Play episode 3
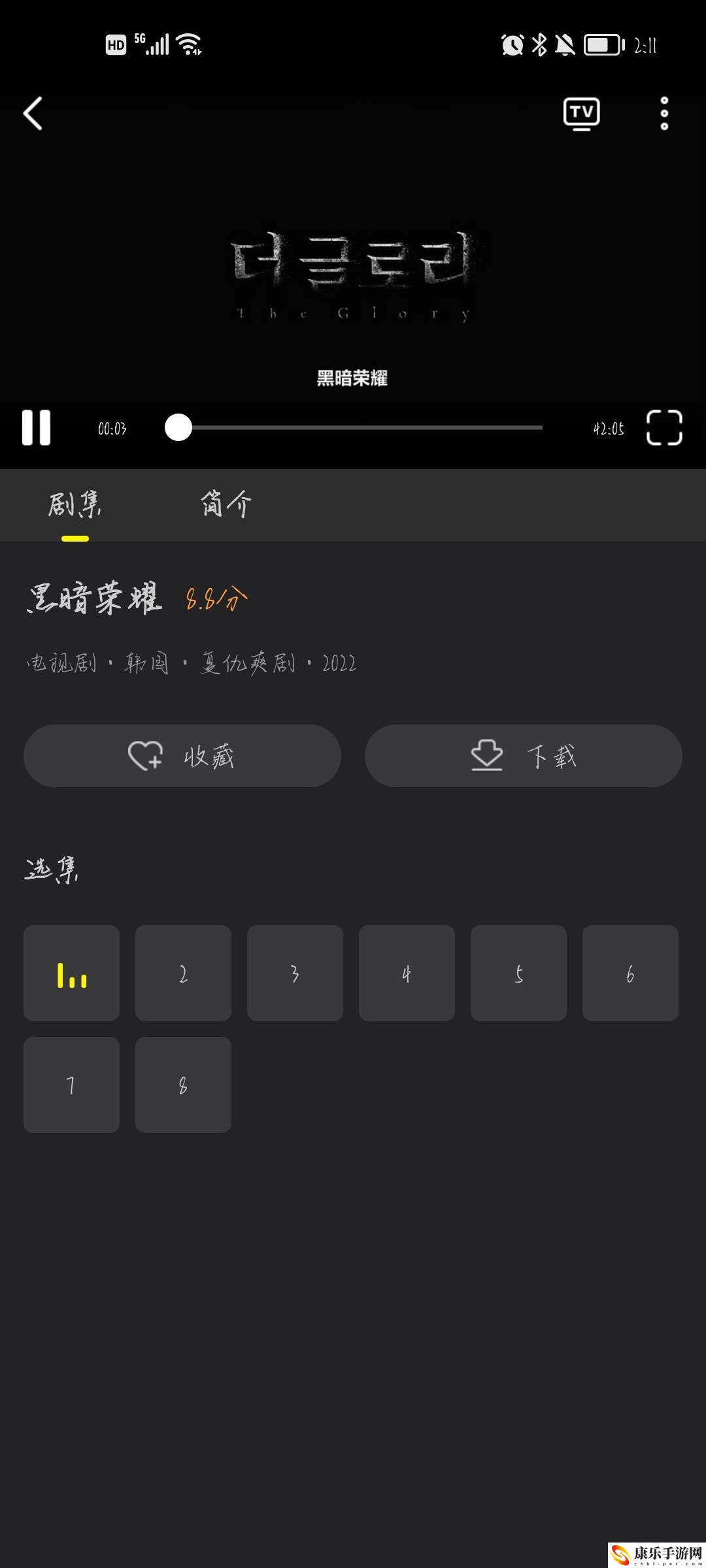706x1568 pixels. tap(295, 973)
